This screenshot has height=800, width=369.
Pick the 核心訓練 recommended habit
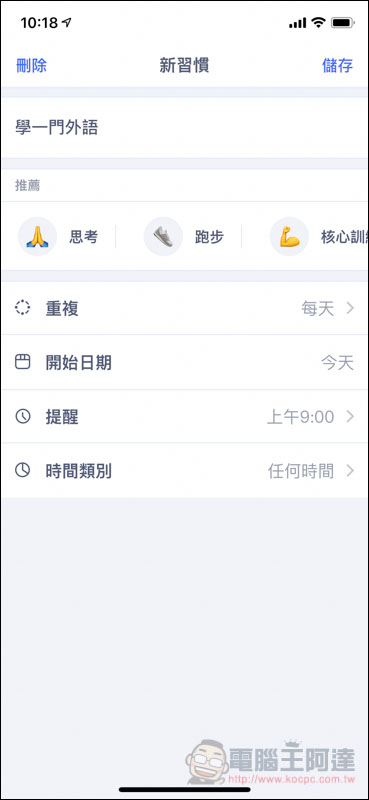pyautogui.click(x=318, y=236)
